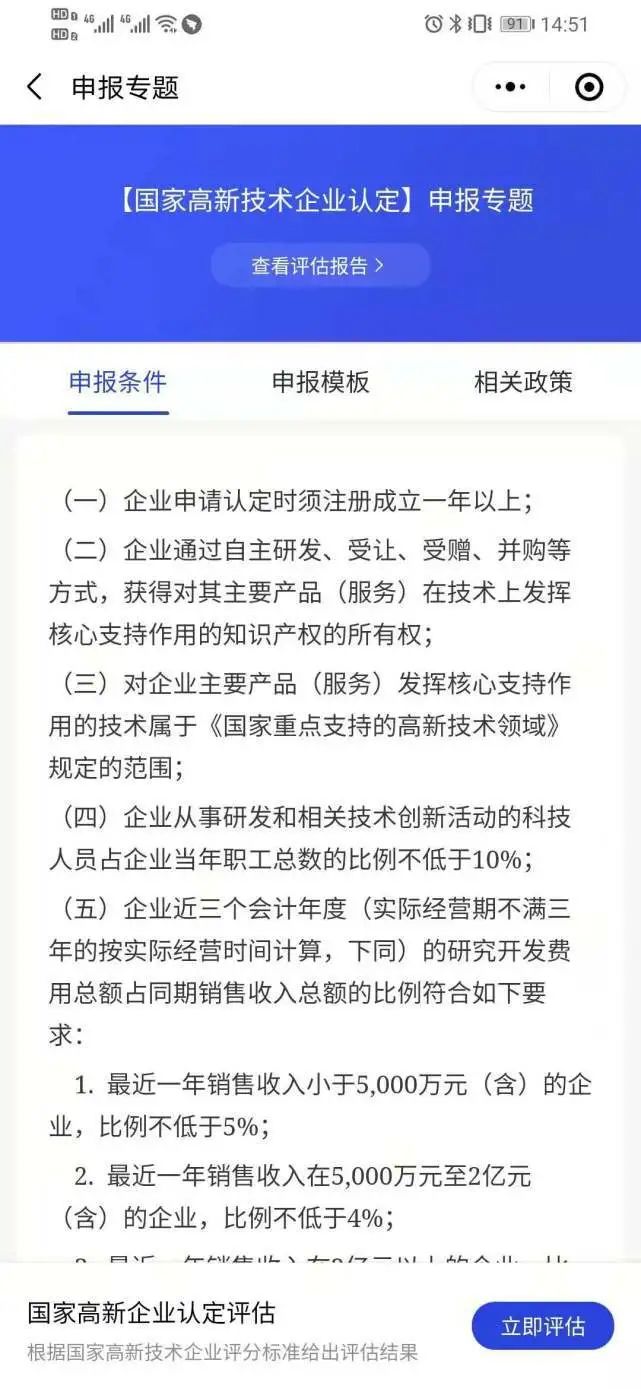Tap the 立即评估 button

click(x=543, y=1326)
